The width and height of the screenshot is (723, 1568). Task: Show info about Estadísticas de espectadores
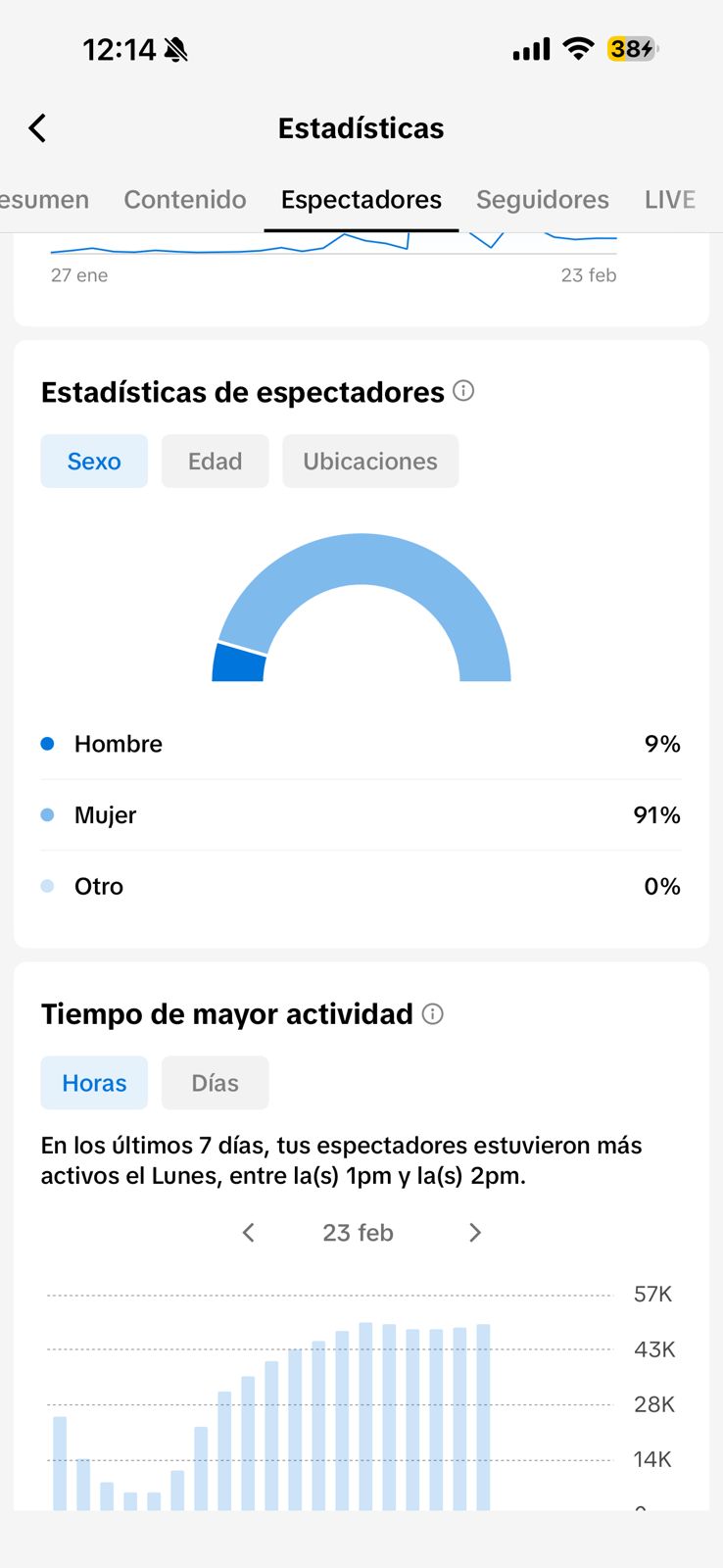point(464,391)
